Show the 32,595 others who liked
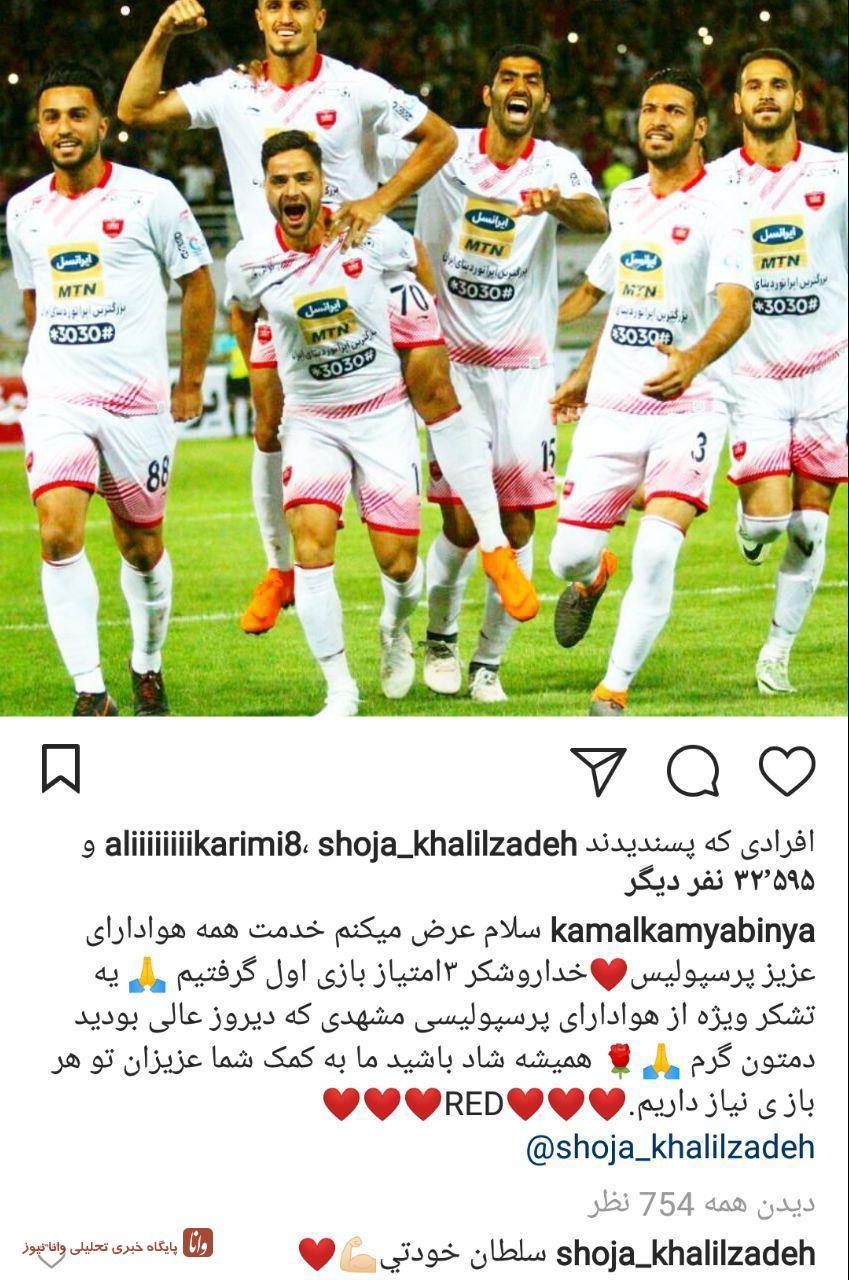This screenshot has width=849, height=1280. [x=720, y=882]
